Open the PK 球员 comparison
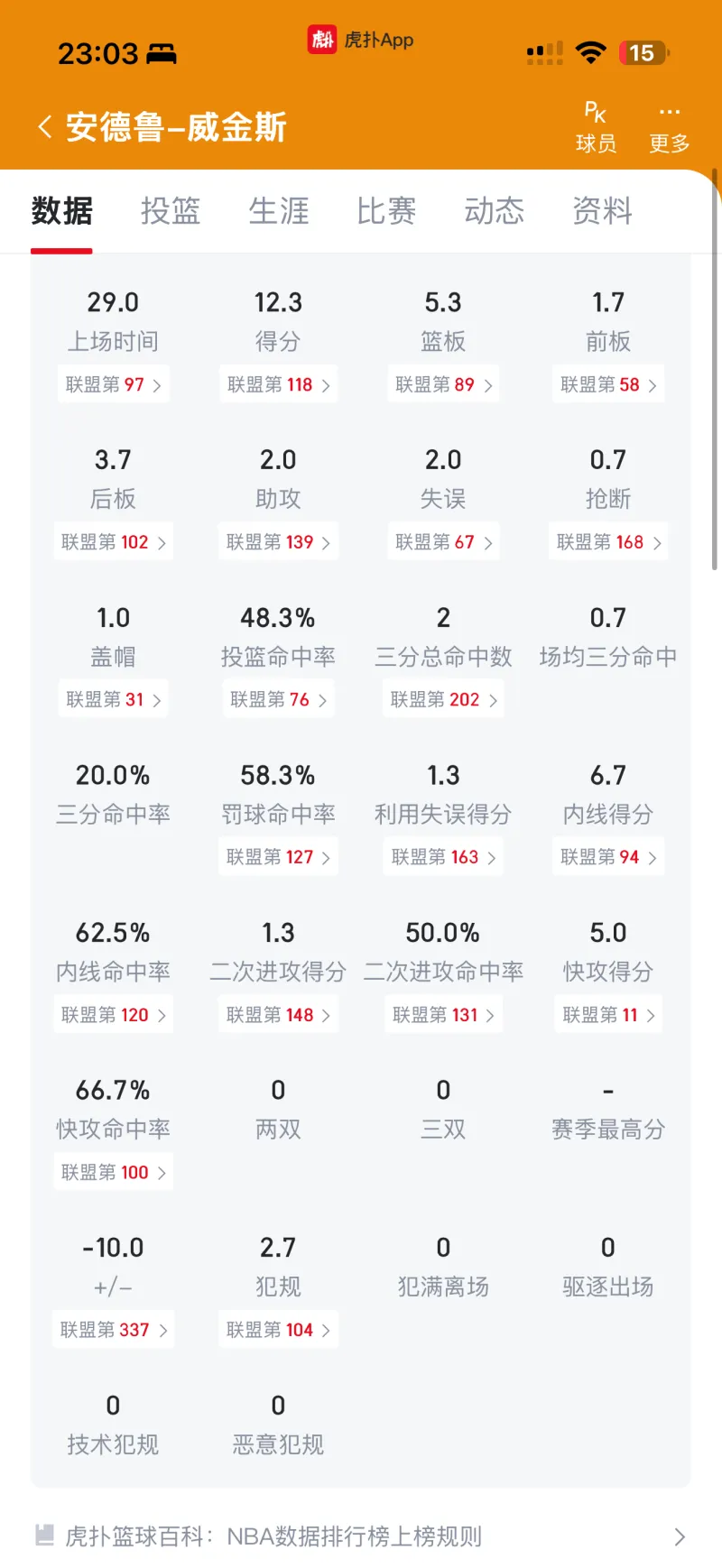 pos(596,127)
